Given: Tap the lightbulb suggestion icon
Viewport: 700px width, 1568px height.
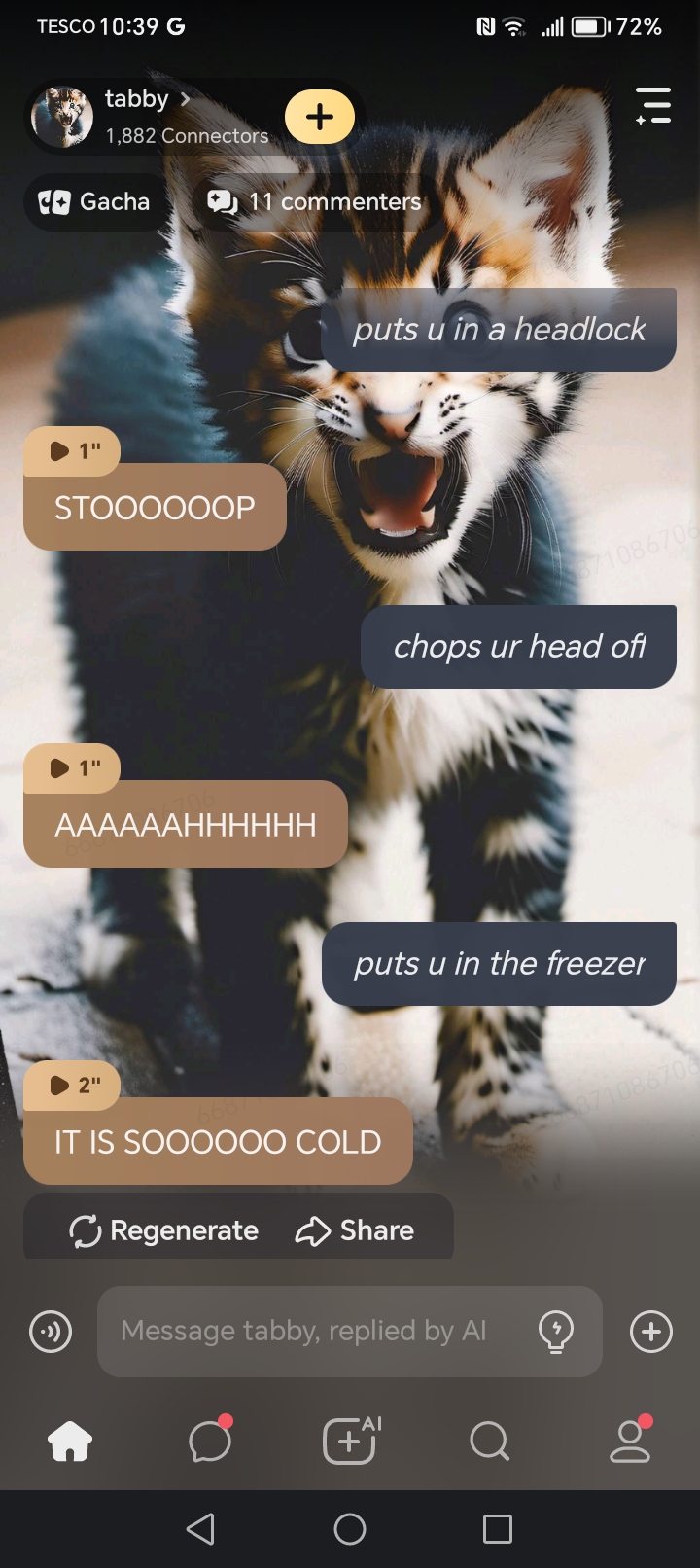Looking at the screenshot, I should pyautogui.click(x=556, y=1331).
